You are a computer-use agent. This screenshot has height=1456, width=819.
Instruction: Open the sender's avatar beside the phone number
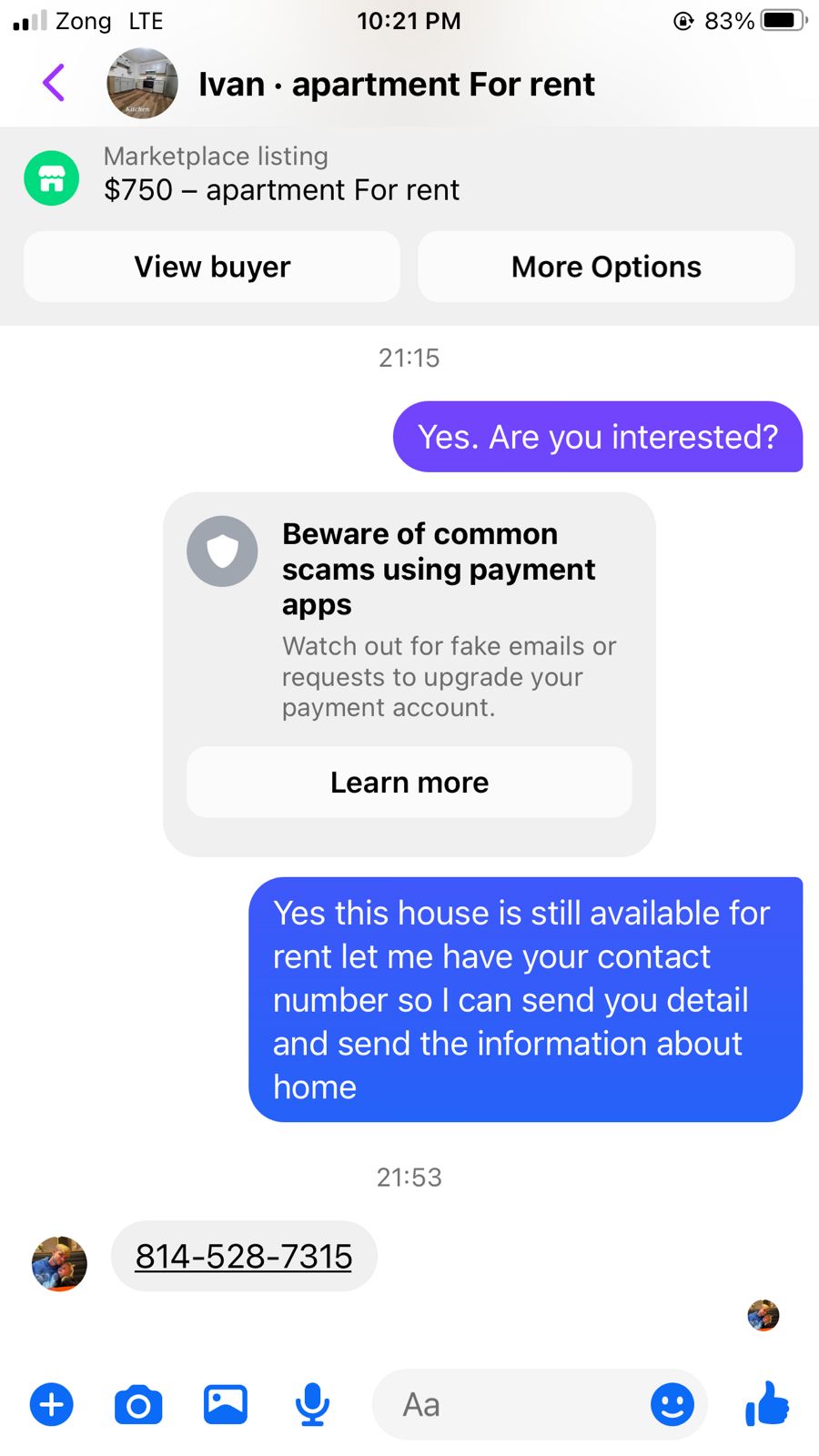click(59, 1263)
